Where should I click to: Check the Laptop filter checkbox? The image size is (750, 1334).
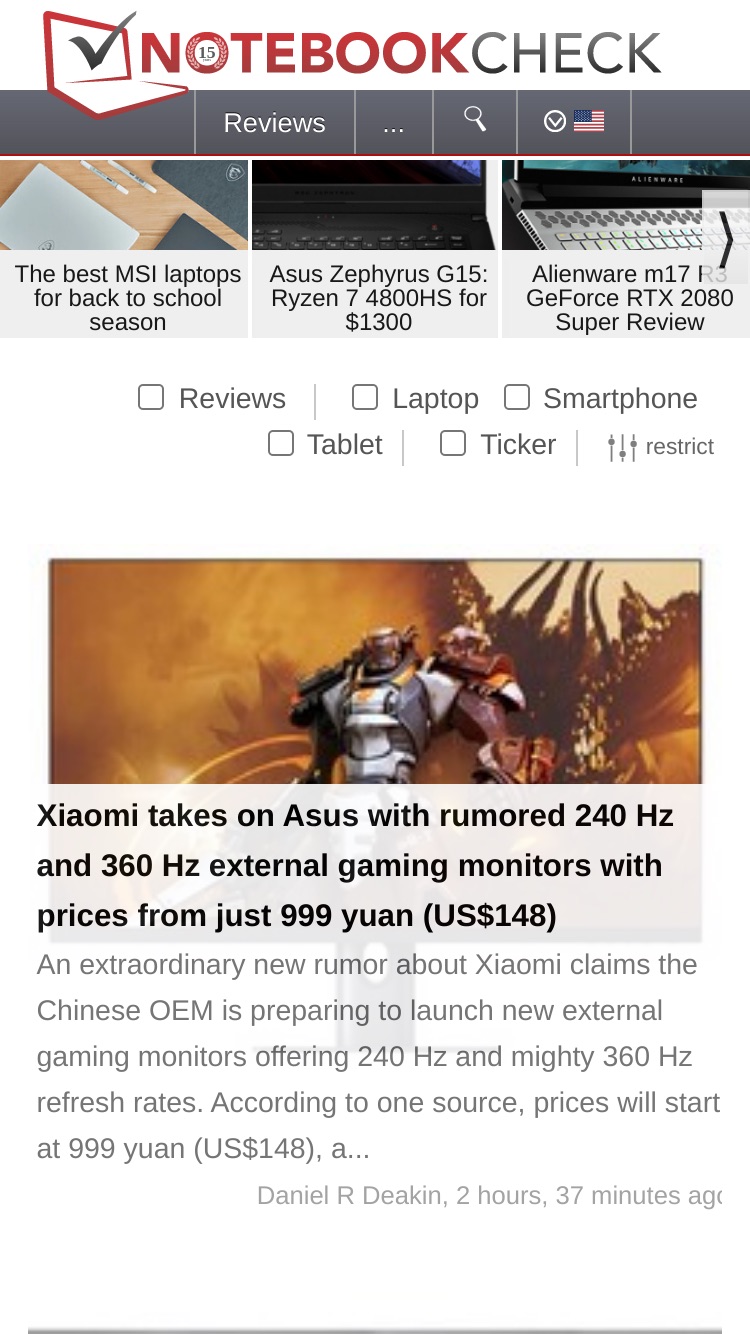point(365,398)
